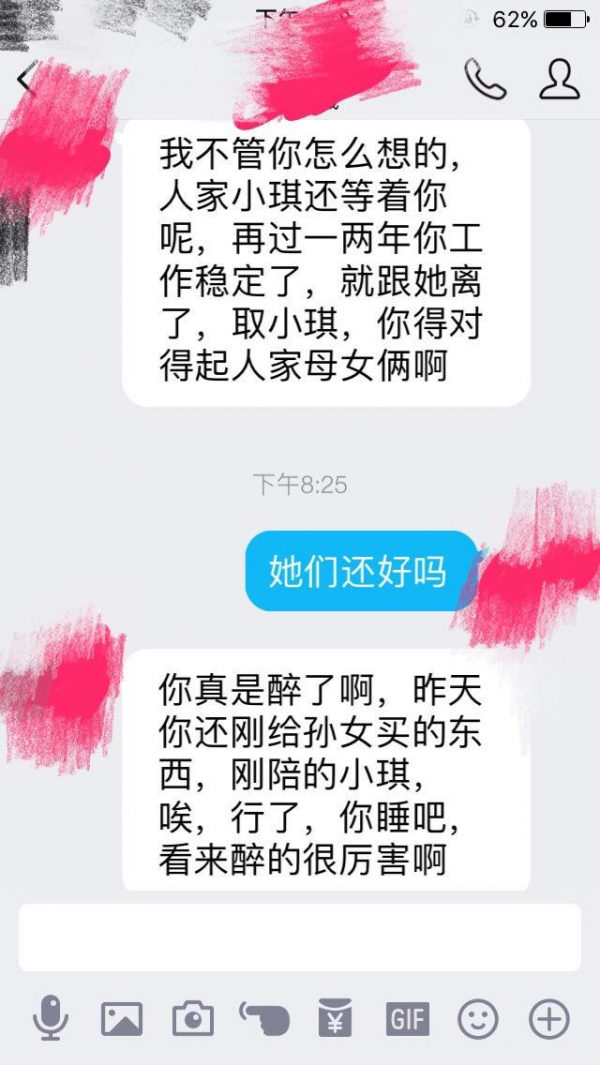This screenshot has height=1065, width=600.
Task: Open the GIF picker
Action: [407, 1019]
